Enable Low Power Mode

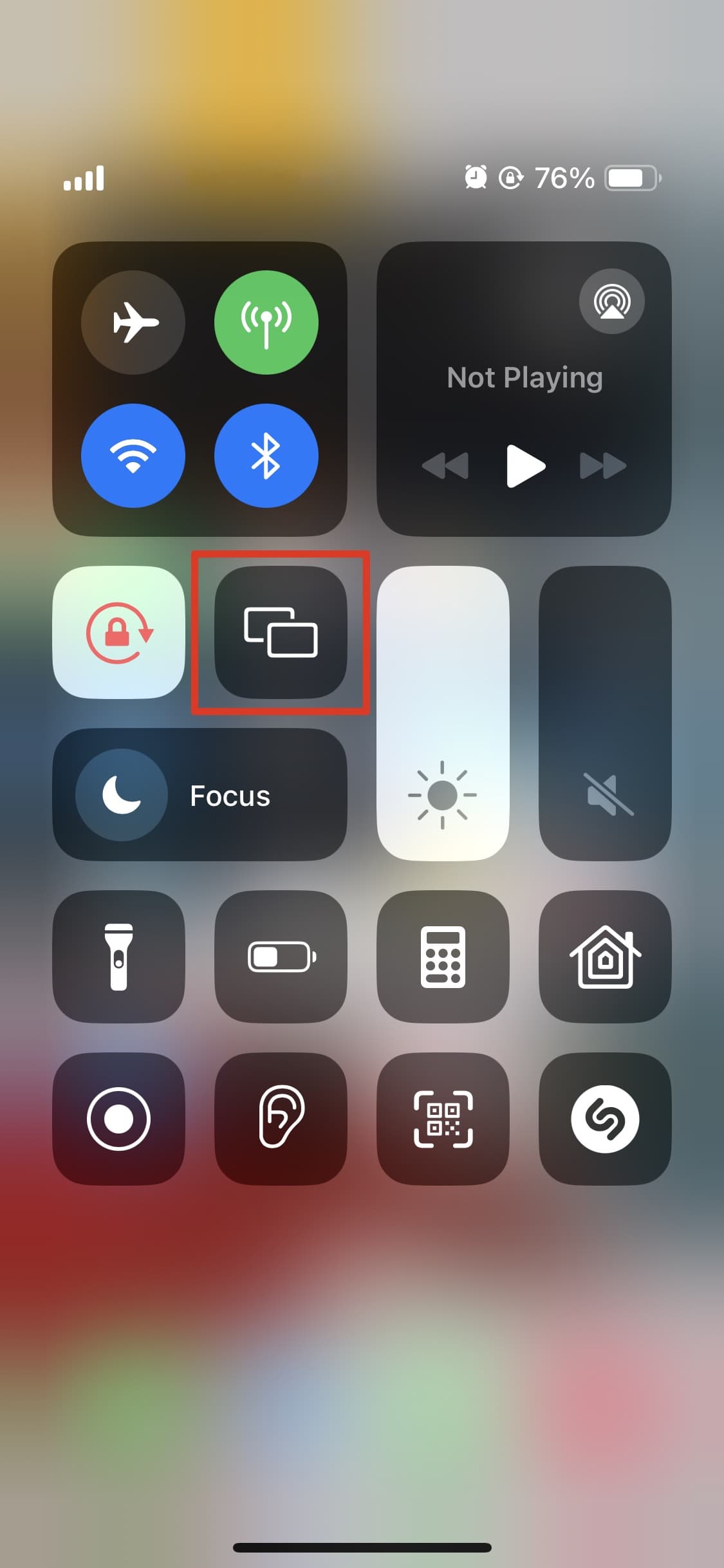[x=281, y=957]
